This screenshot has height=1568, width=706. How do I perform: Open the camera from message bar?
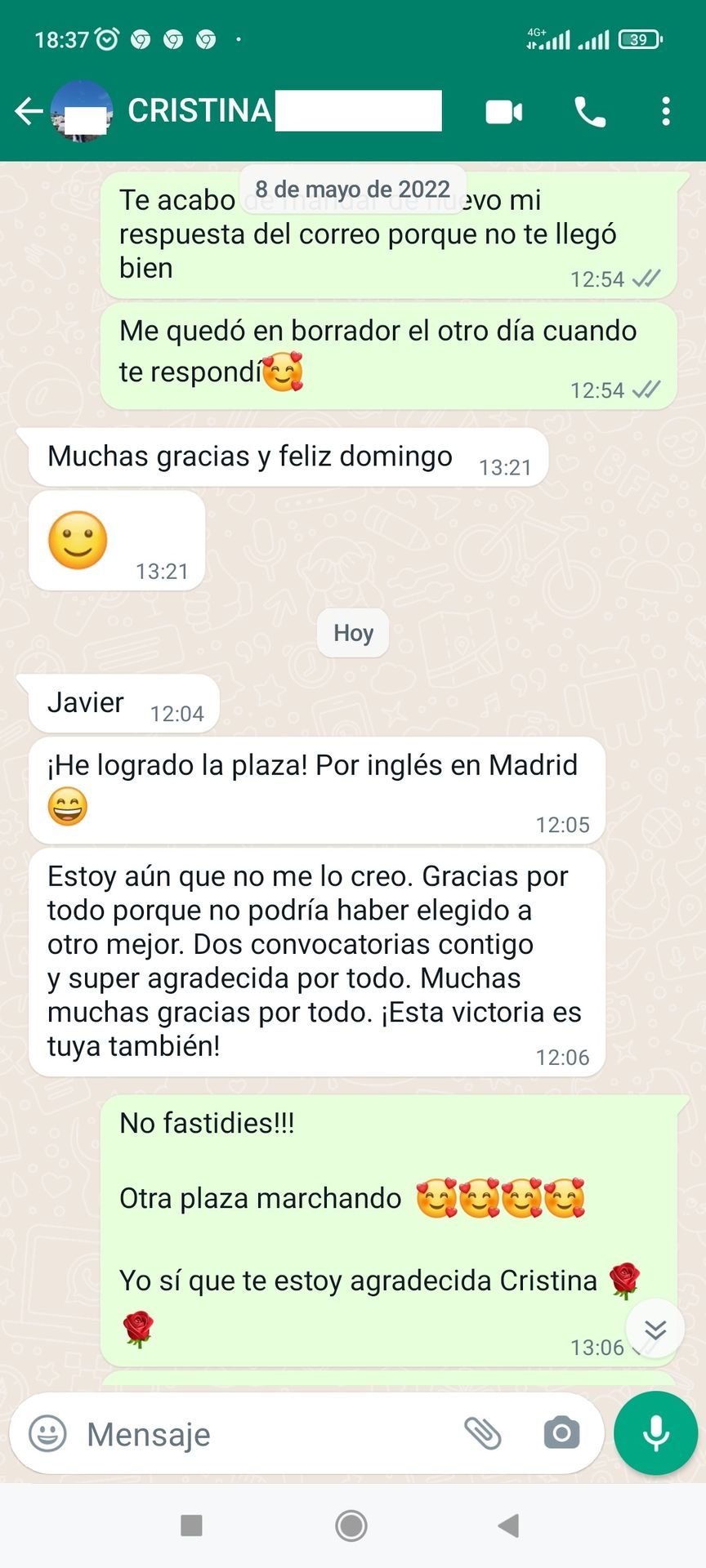pyautogui.click(x=561, y=1433)
